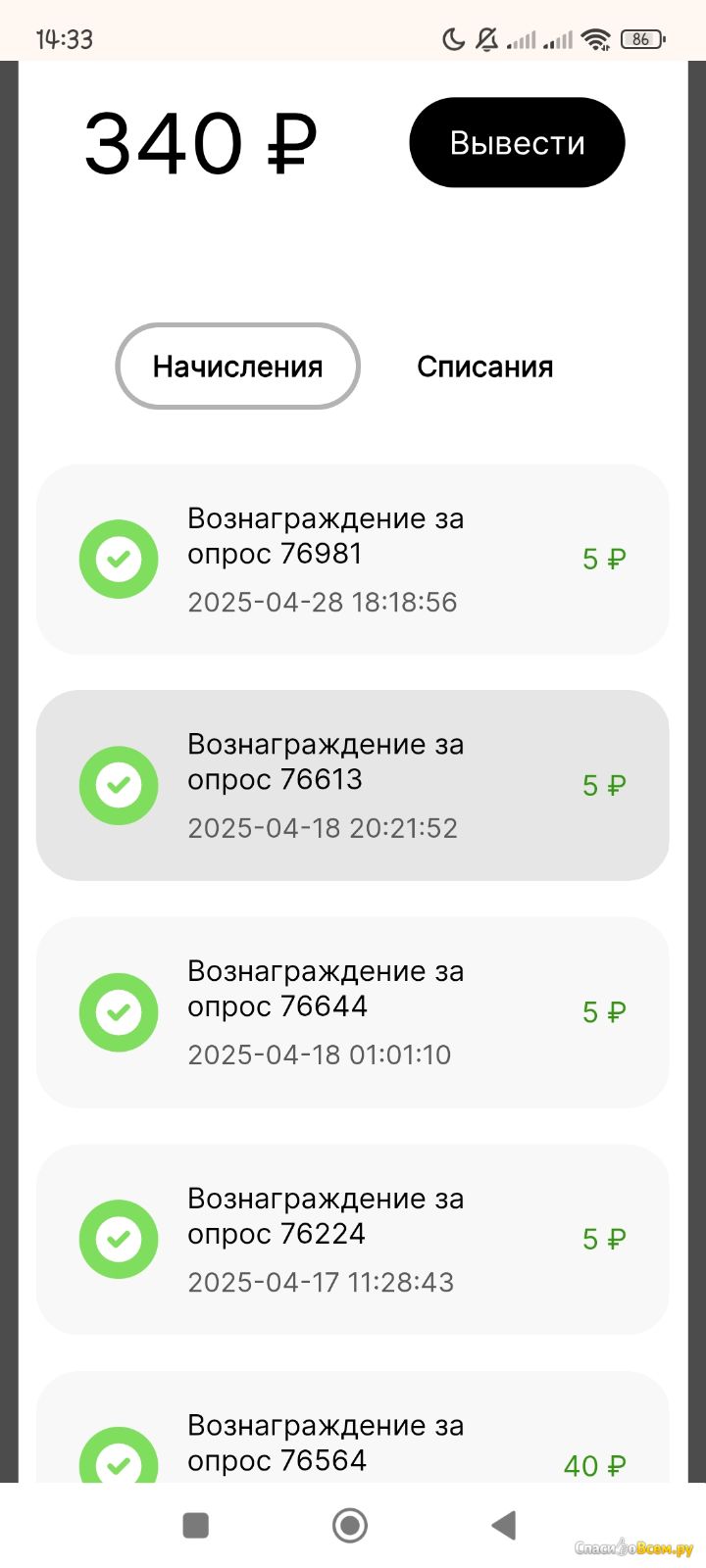The height and width of the screenshot is (1568, 706).
Task: Go back with the system back button
Action: pos(504,1525)
